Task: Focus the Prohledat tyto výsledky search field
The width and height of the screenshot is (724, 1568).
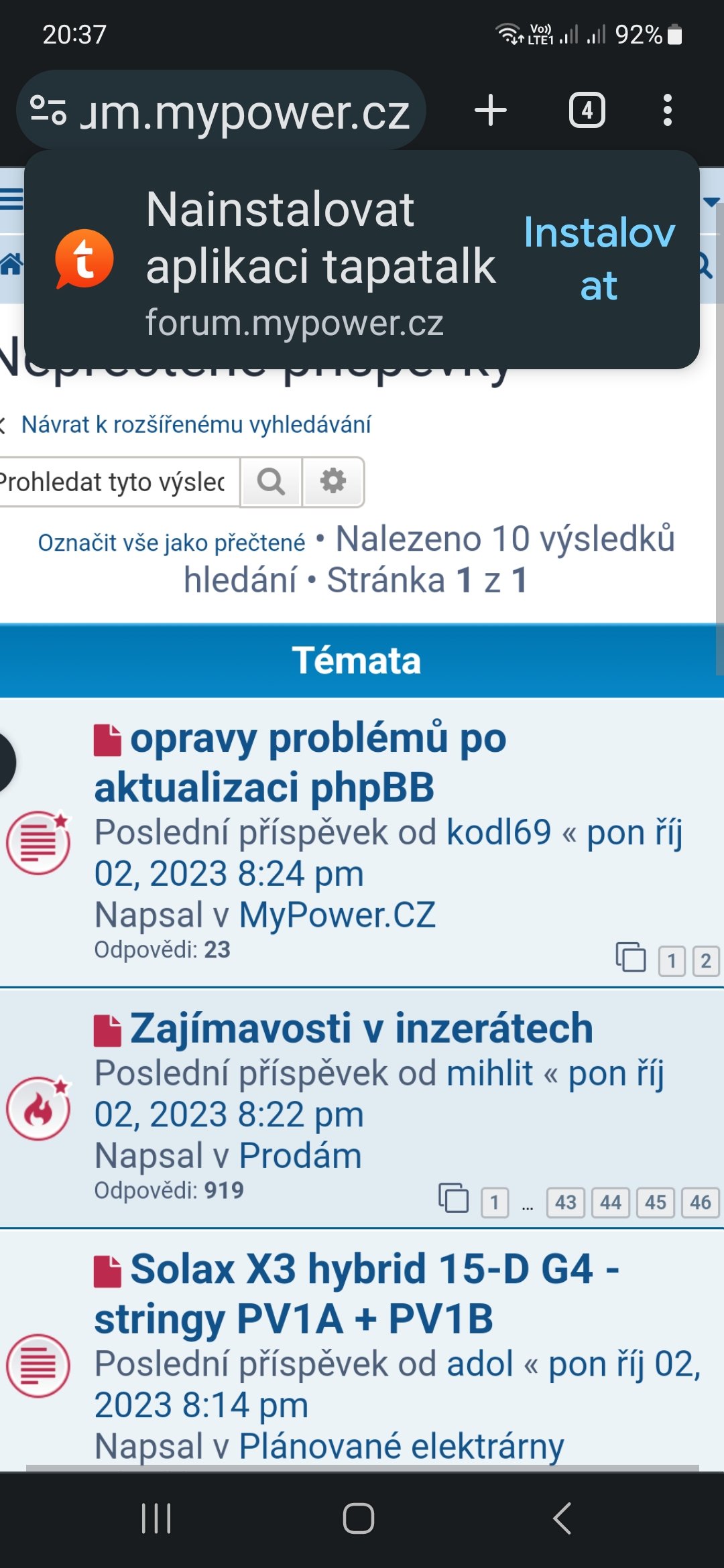Action: tap(114, 482)
